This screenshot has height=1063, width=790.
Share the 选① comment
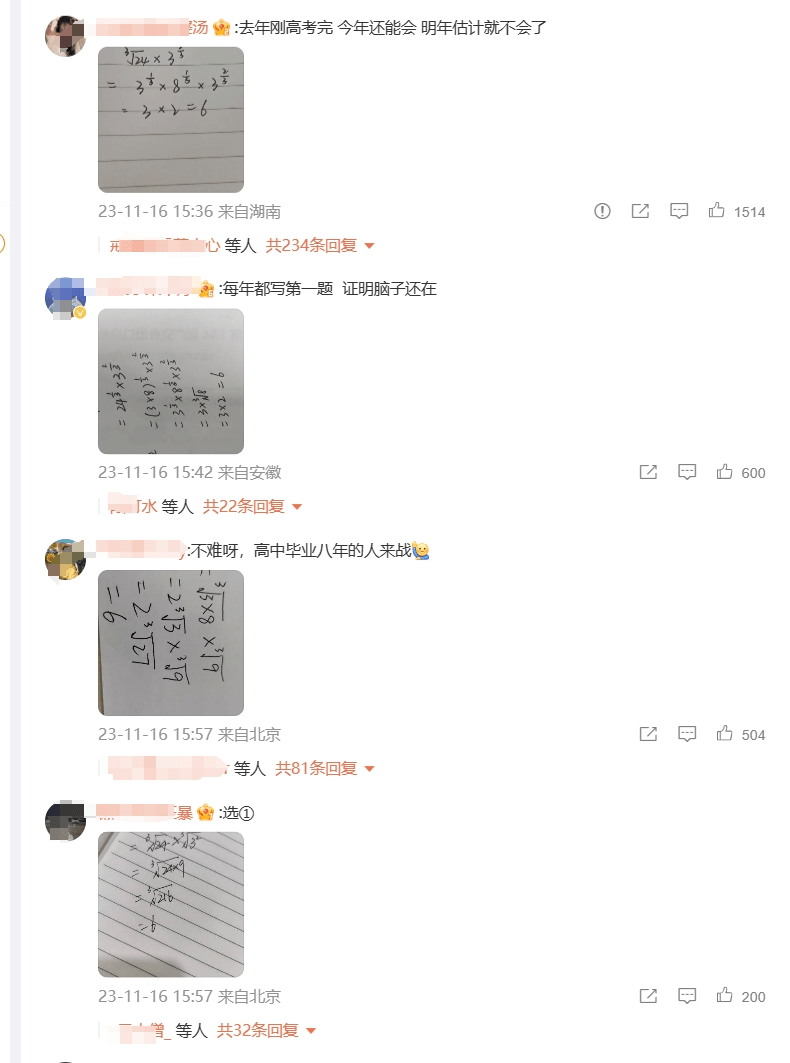[x=648, y=996]
